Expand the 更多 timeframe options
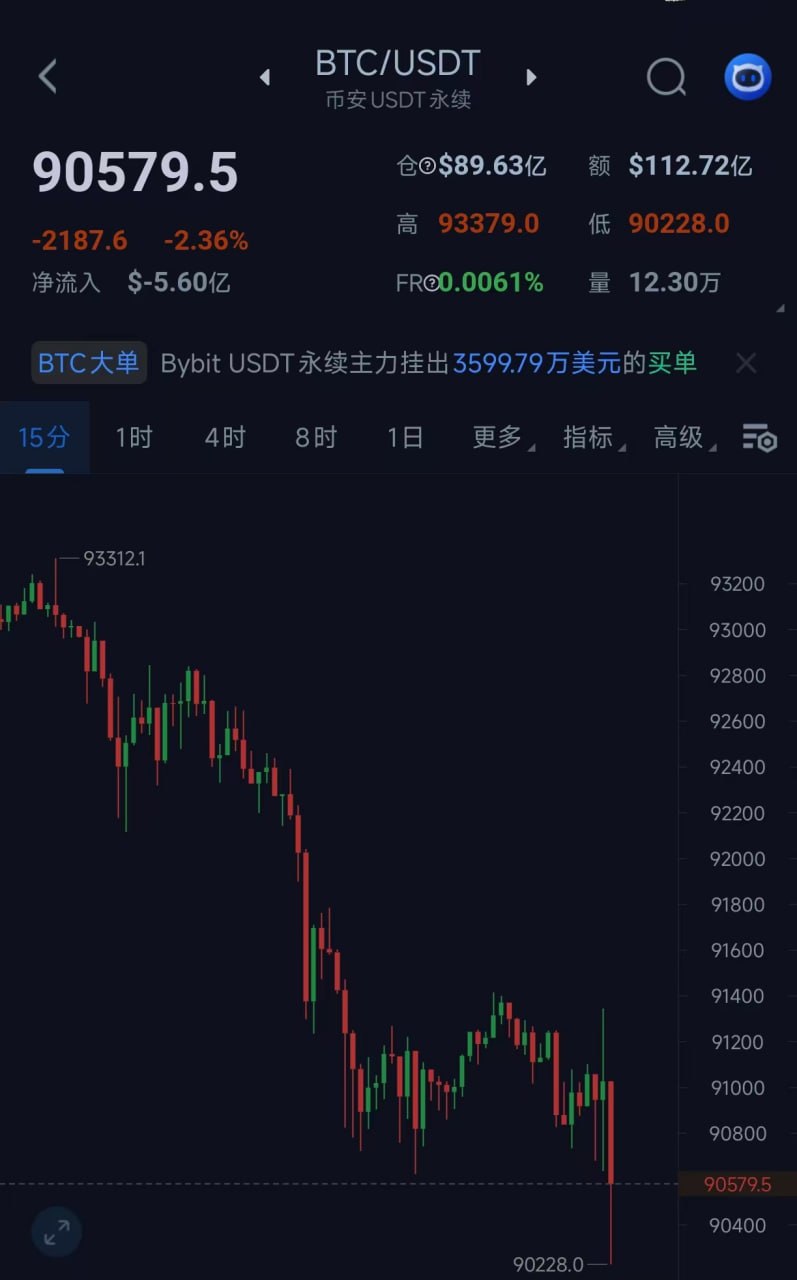Image resolution: width=797 pixels, height=1280 pixels. [498, 437]
